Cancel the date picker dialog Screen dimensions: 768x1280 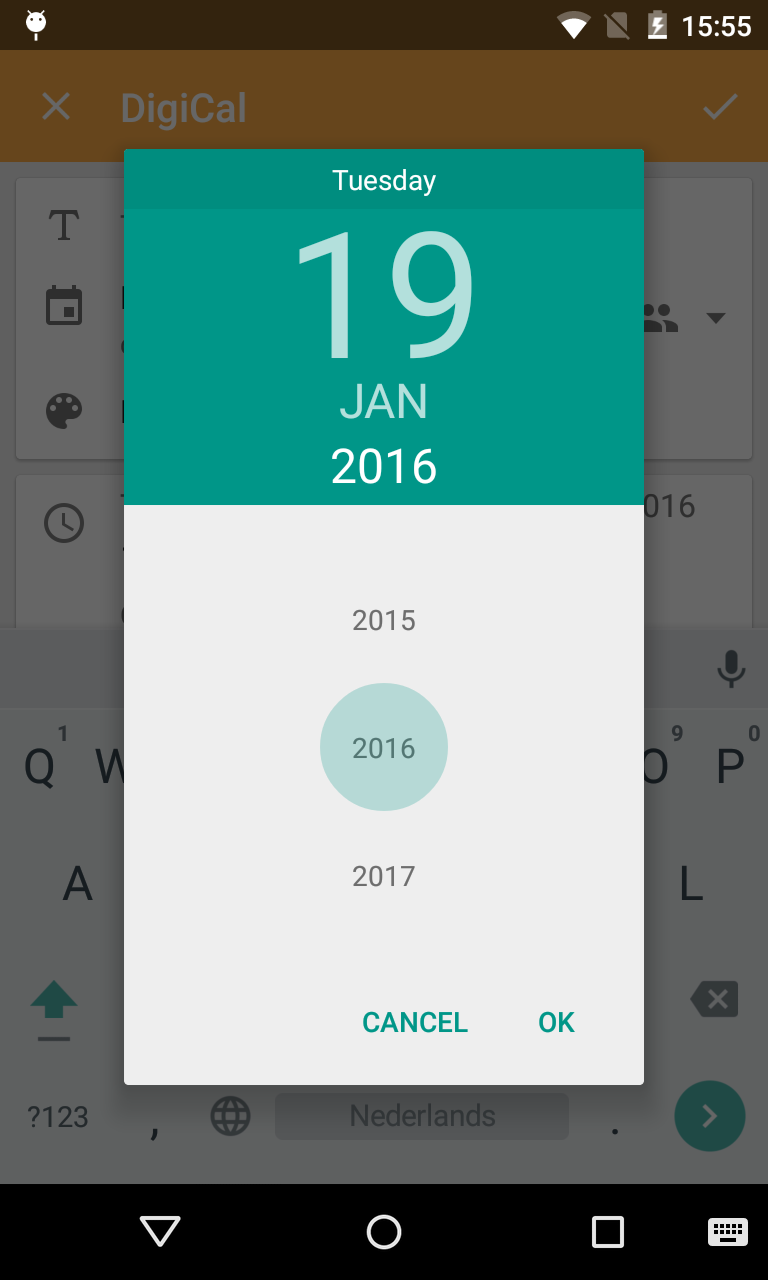point(415,1022)
